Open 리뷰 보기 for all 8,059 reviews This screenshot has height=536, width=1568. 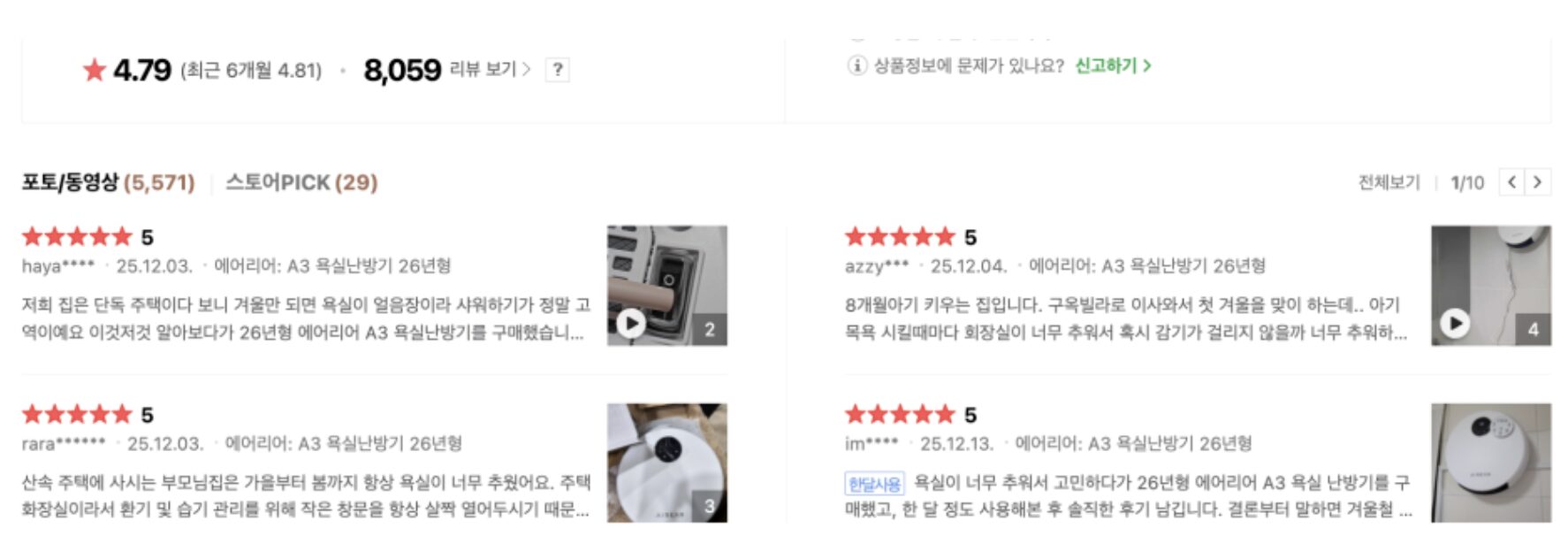click(x=489, y=69)
